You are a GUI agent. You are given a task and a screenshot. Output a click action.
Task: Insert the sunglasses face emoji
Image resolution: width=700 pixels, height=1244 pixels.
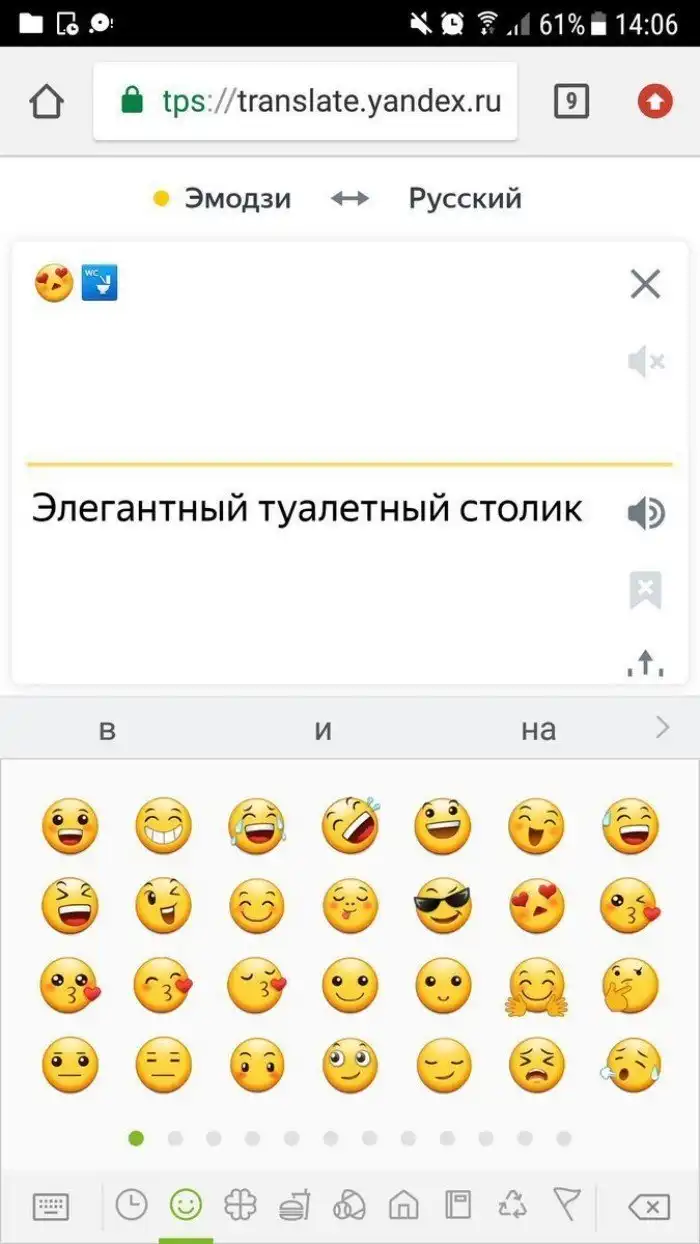point(442,906)
